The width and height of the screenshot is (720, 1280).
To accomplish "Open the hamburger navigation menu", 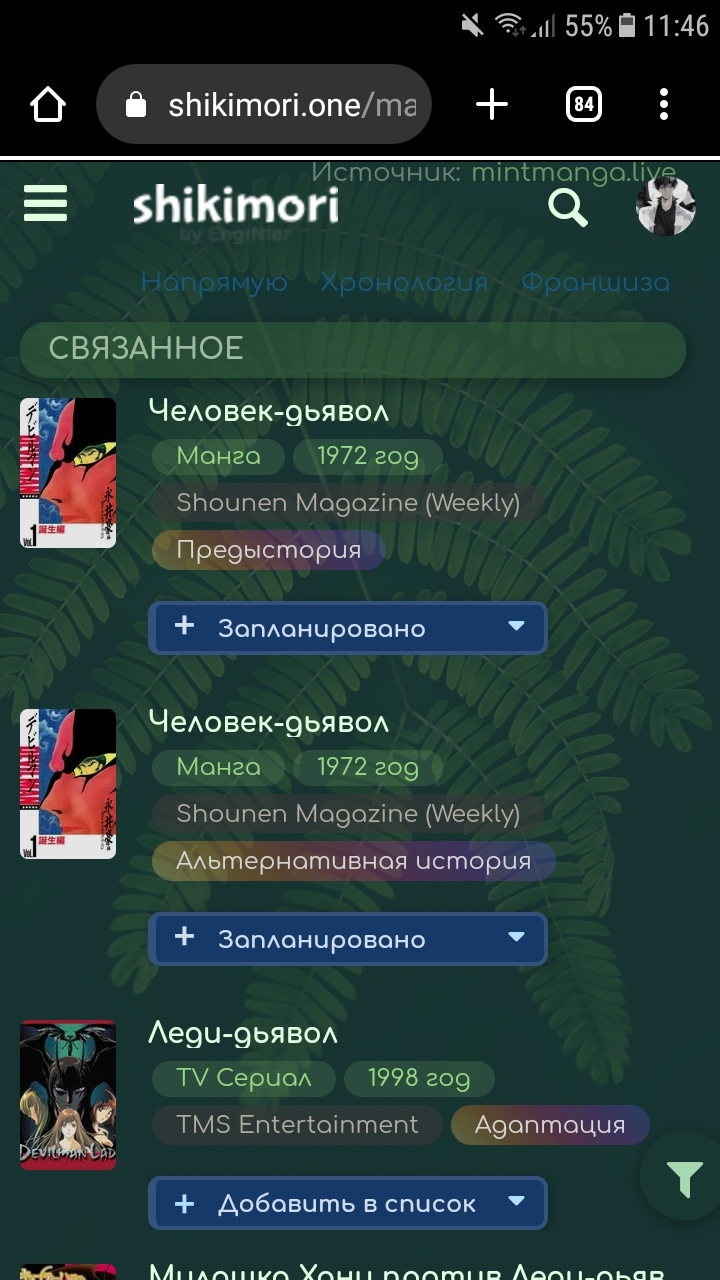I will pos(45,204).
